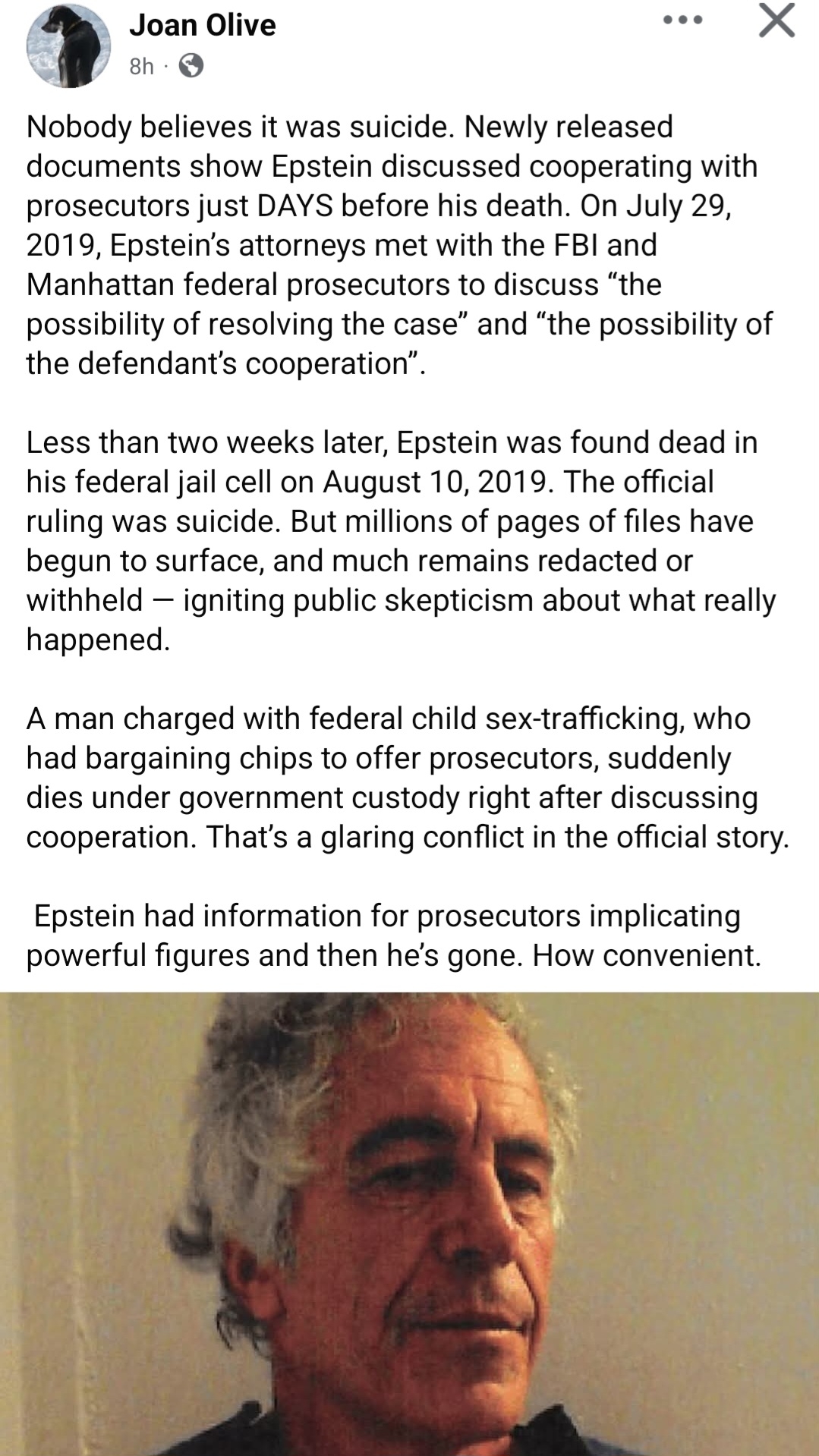View Joan Olive's profile by name
The image size is (819, 1456).
point(202,26)
